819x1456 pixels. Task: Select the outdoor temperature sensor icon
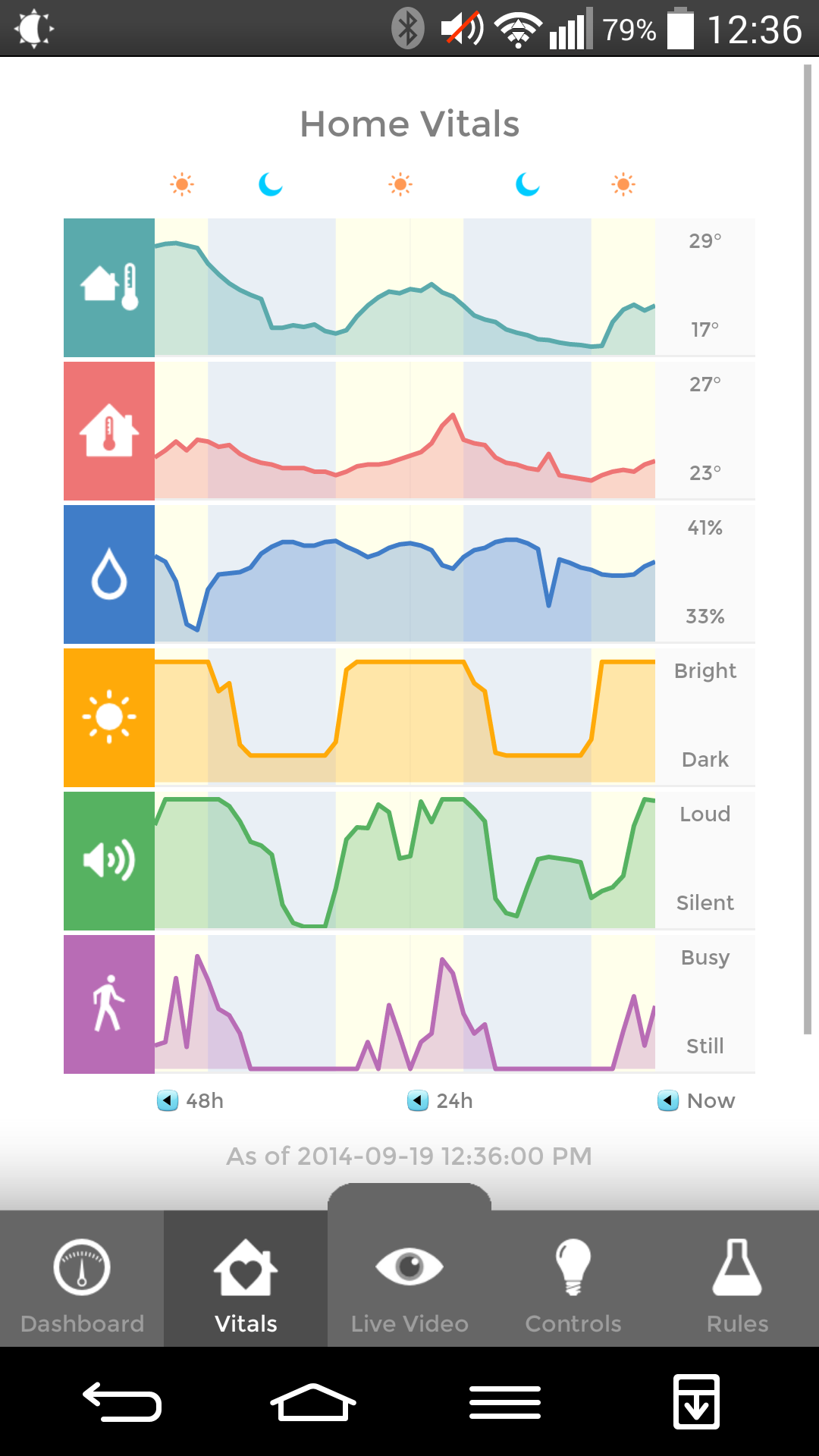(108, 287)
